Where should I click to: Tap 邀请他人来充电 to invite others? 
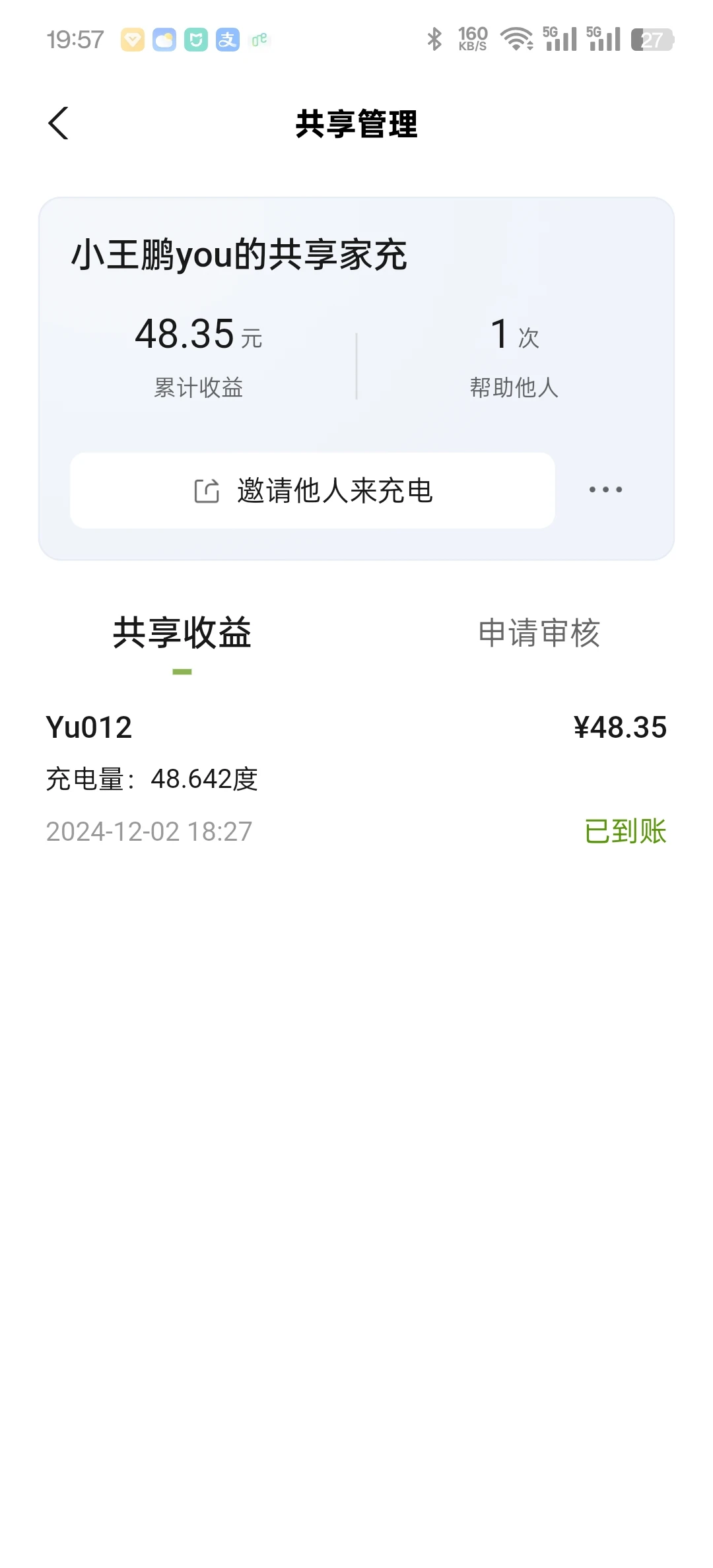pyautogui.click(x=312, y=490)
